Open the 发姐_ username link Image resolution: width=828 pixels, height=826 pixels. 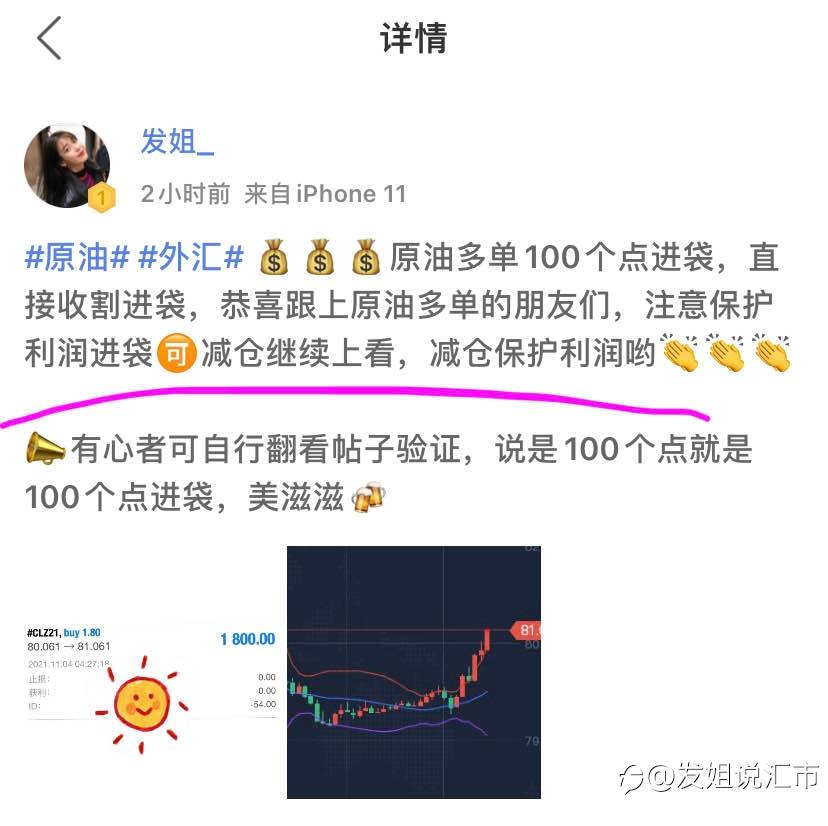[177, 142]
